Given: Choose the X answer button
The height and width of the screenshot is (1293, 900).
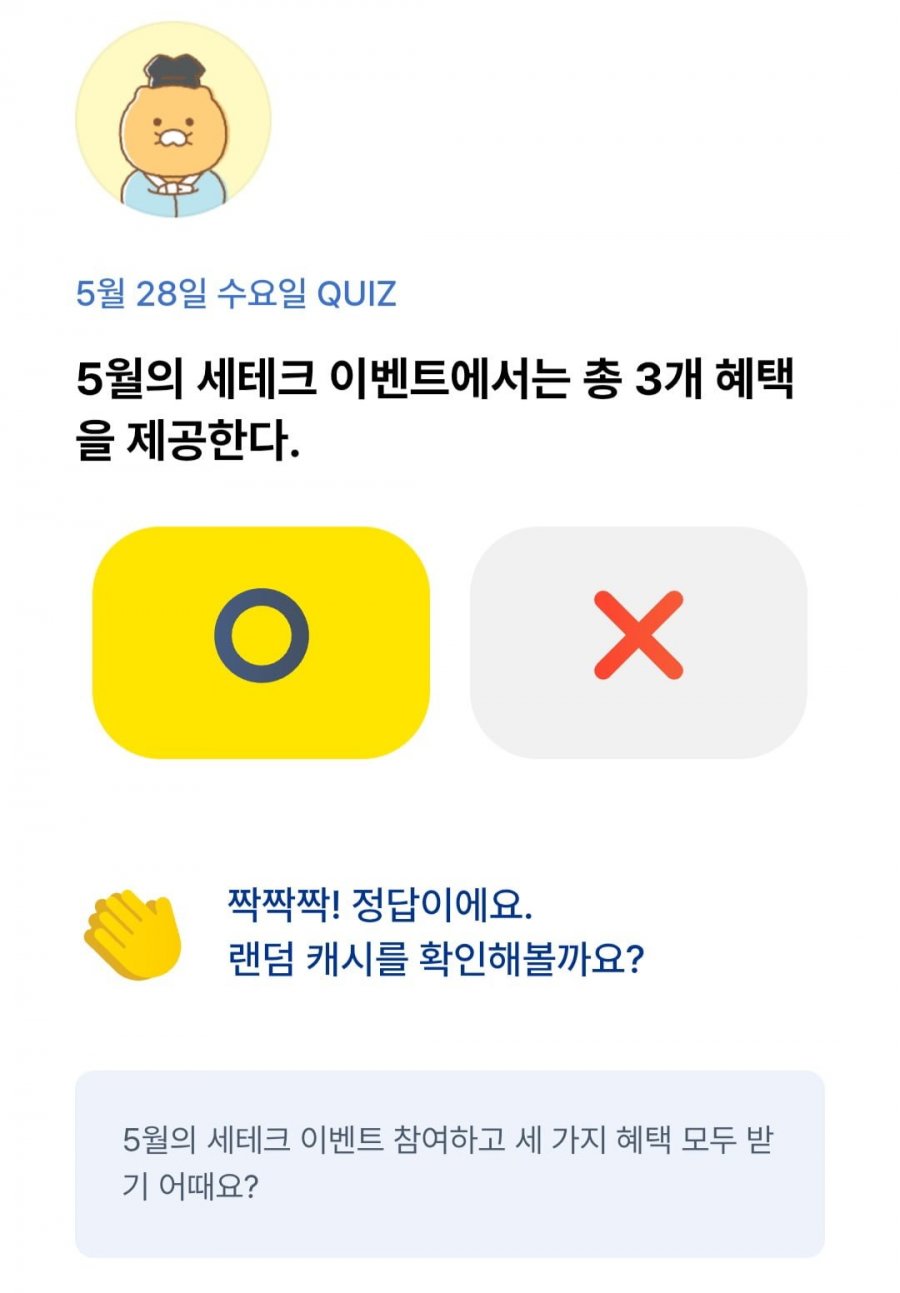Looking at the screenshot, I should pyautogui.click(x=638, y=642).
